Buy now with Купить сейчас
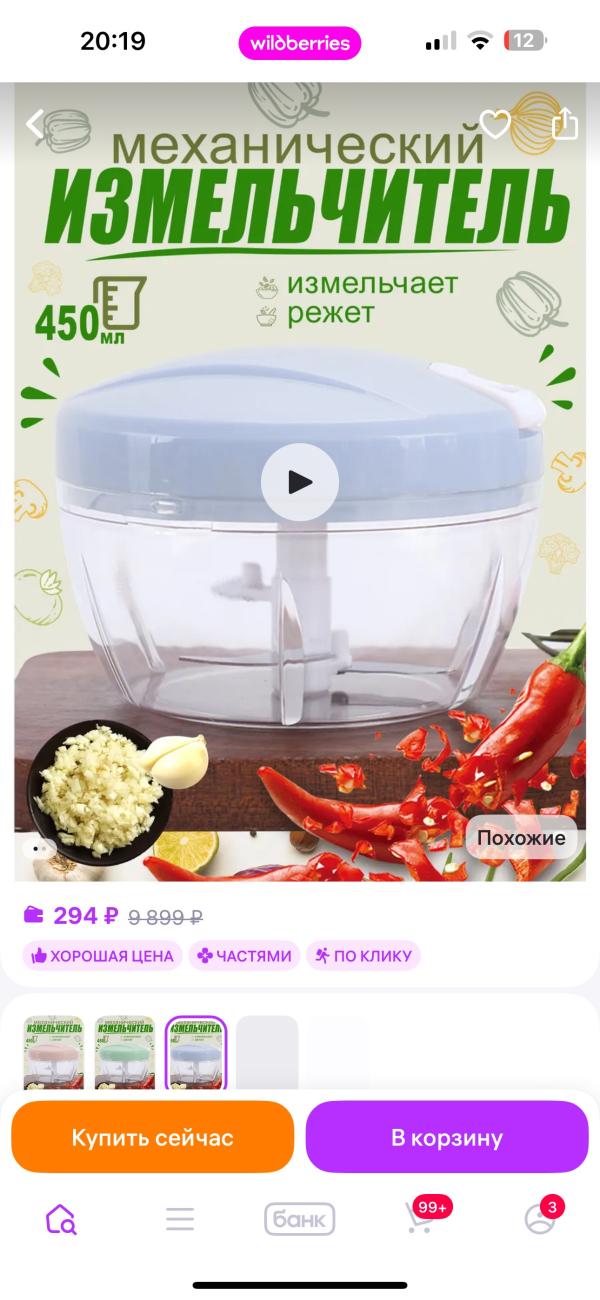 tap(152, 1137)
